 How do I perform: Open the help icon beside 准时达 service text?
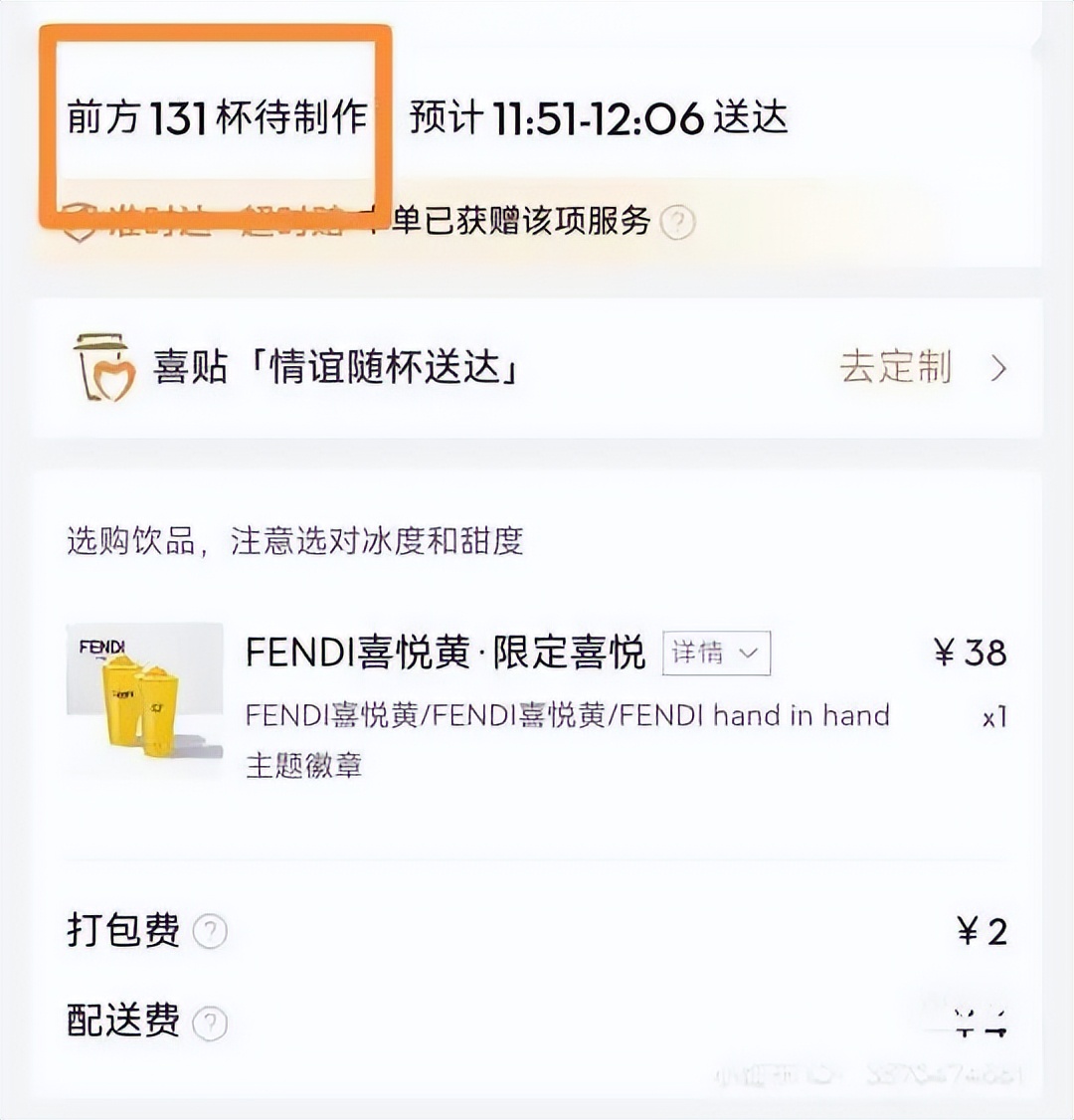pyautogui.click(x=678, y=224)
